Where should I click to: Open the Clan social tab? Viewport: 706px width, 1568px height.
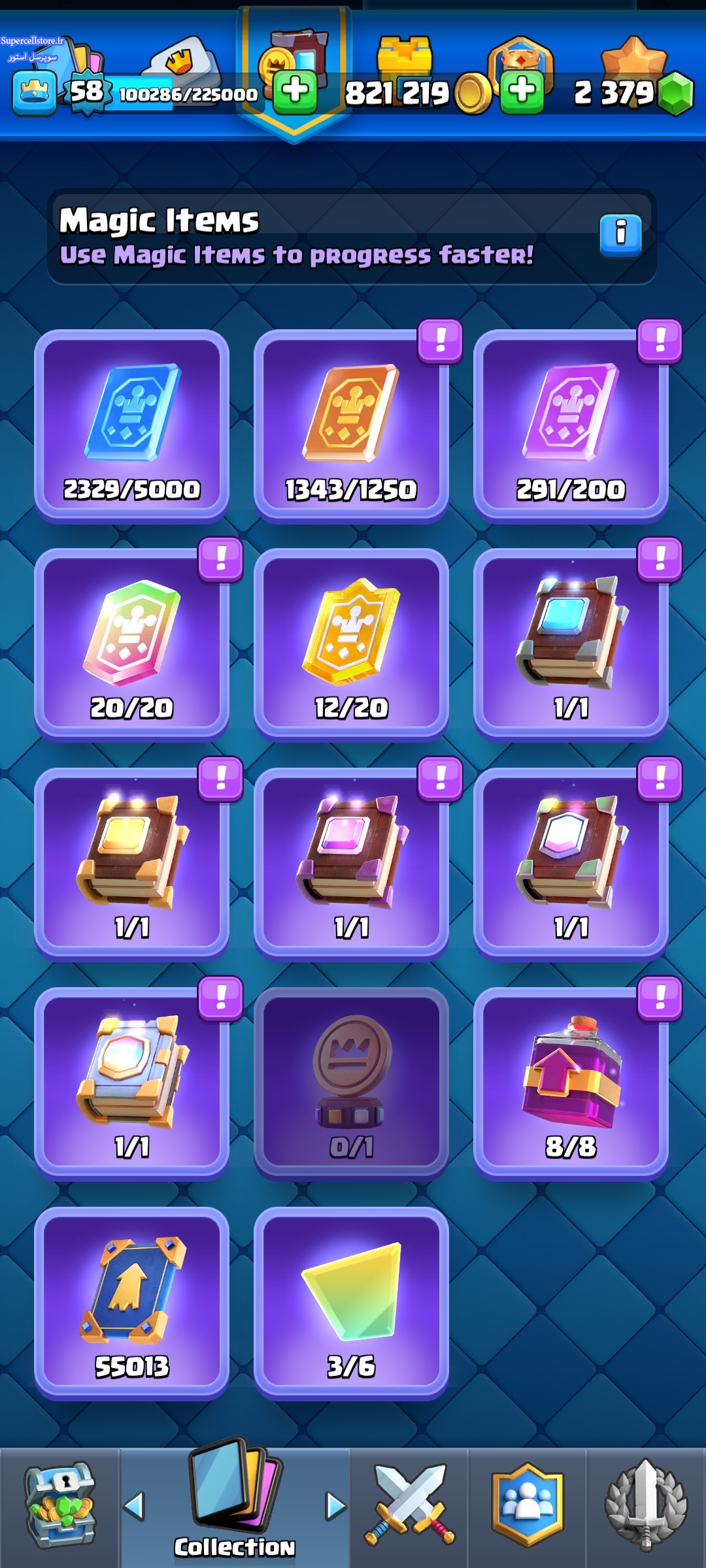pyautogui.click(x=528, y=1507)
